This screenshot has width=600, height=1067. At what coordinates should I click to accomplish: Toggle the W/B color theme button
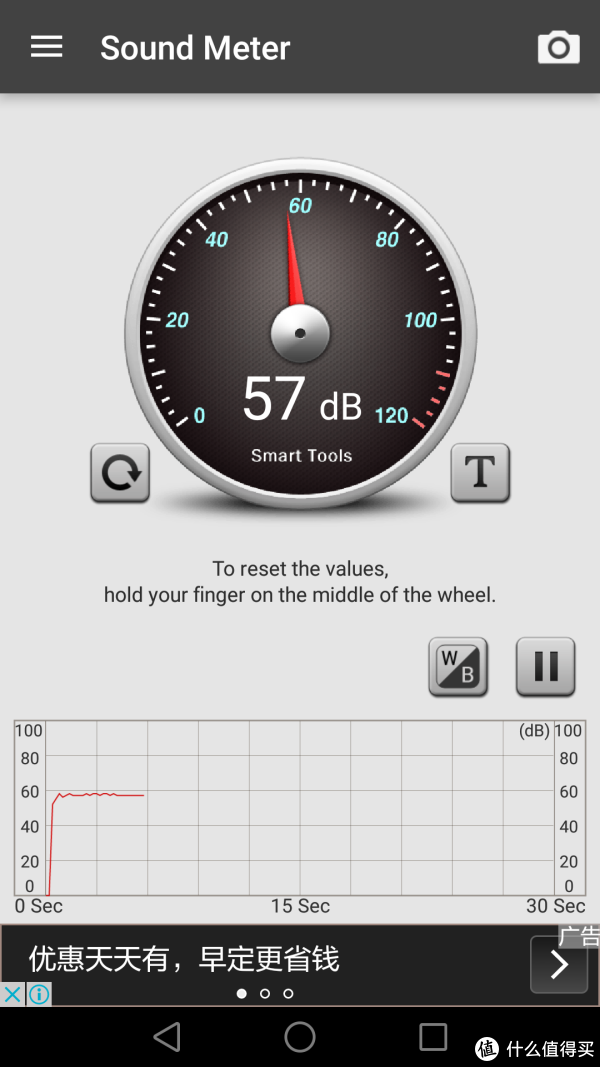point(458,666)
